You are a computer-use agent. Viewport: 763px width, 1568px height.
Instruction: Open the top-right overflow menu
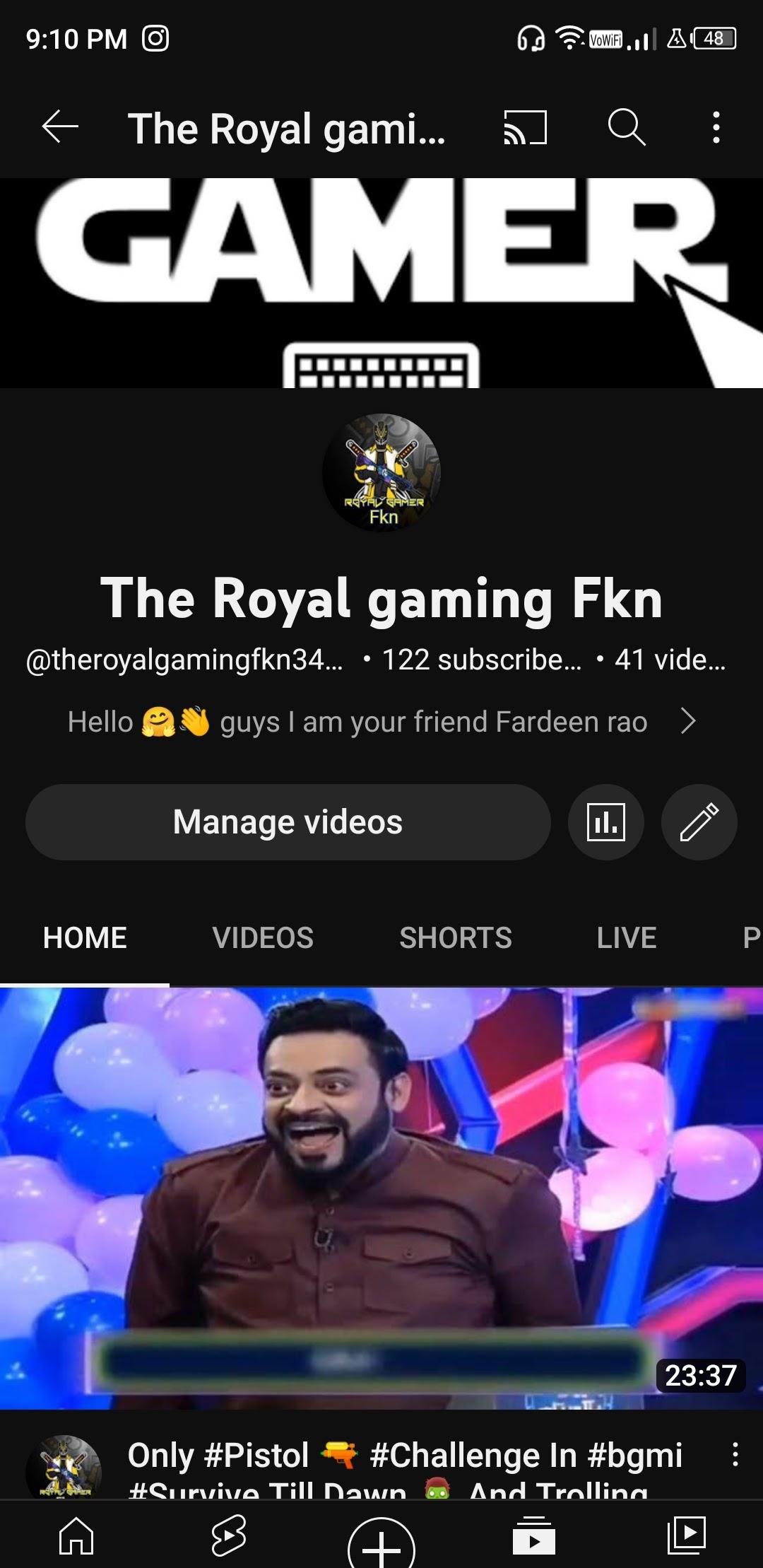tap(716, 128)
